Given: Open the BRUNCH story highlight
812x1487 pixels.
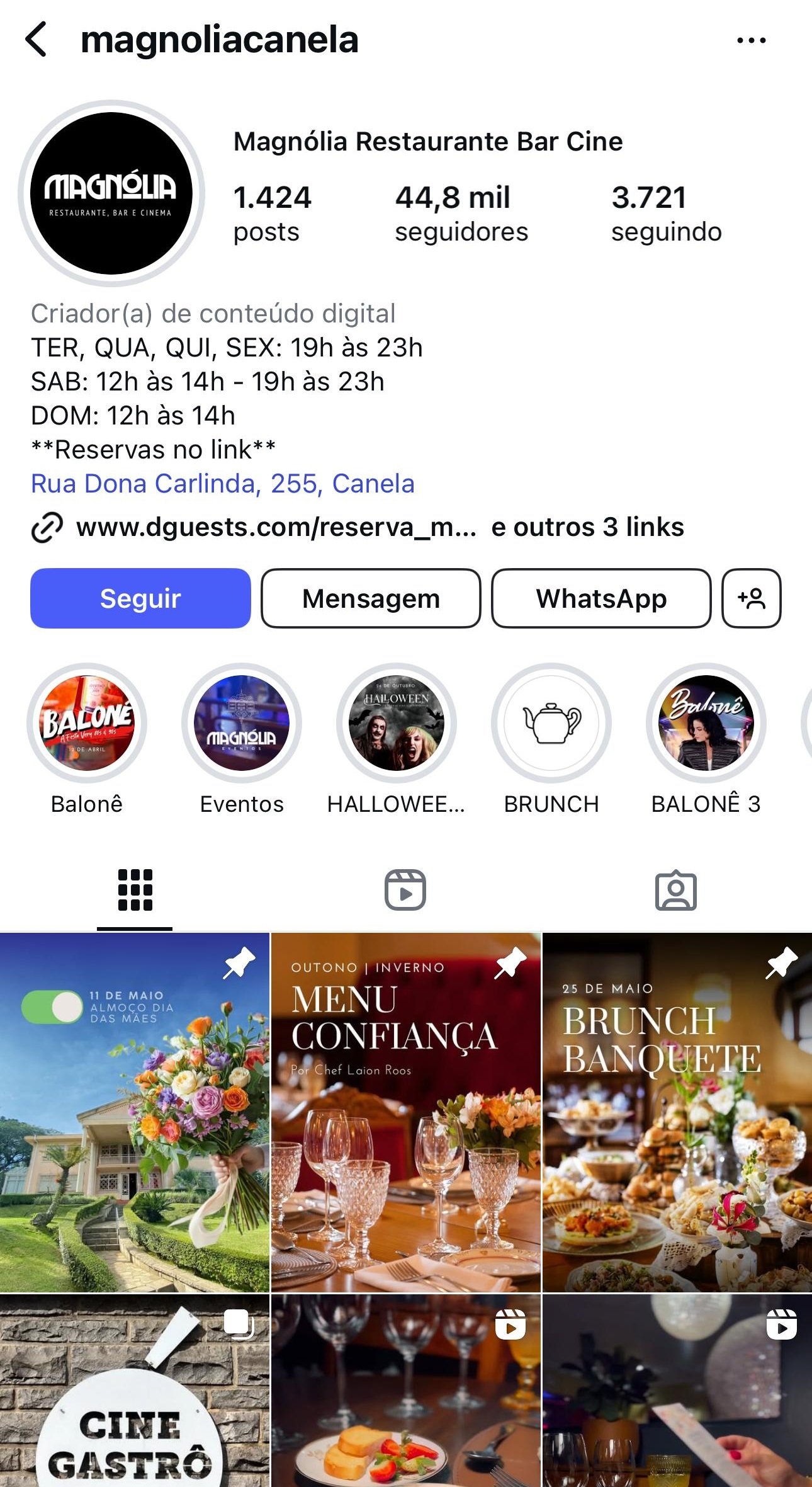Looking at the screenshot, I should pos(551,723).
